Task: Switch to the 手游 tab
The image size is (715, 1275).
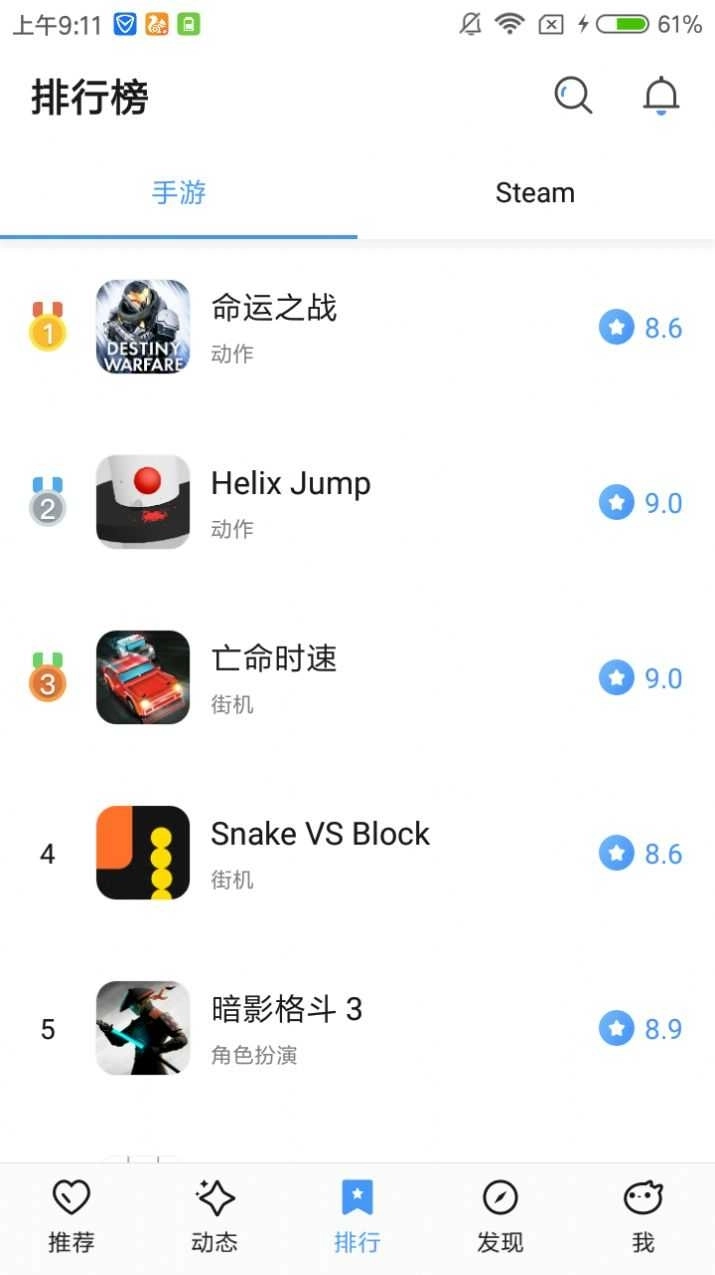Action: [179, 192]
